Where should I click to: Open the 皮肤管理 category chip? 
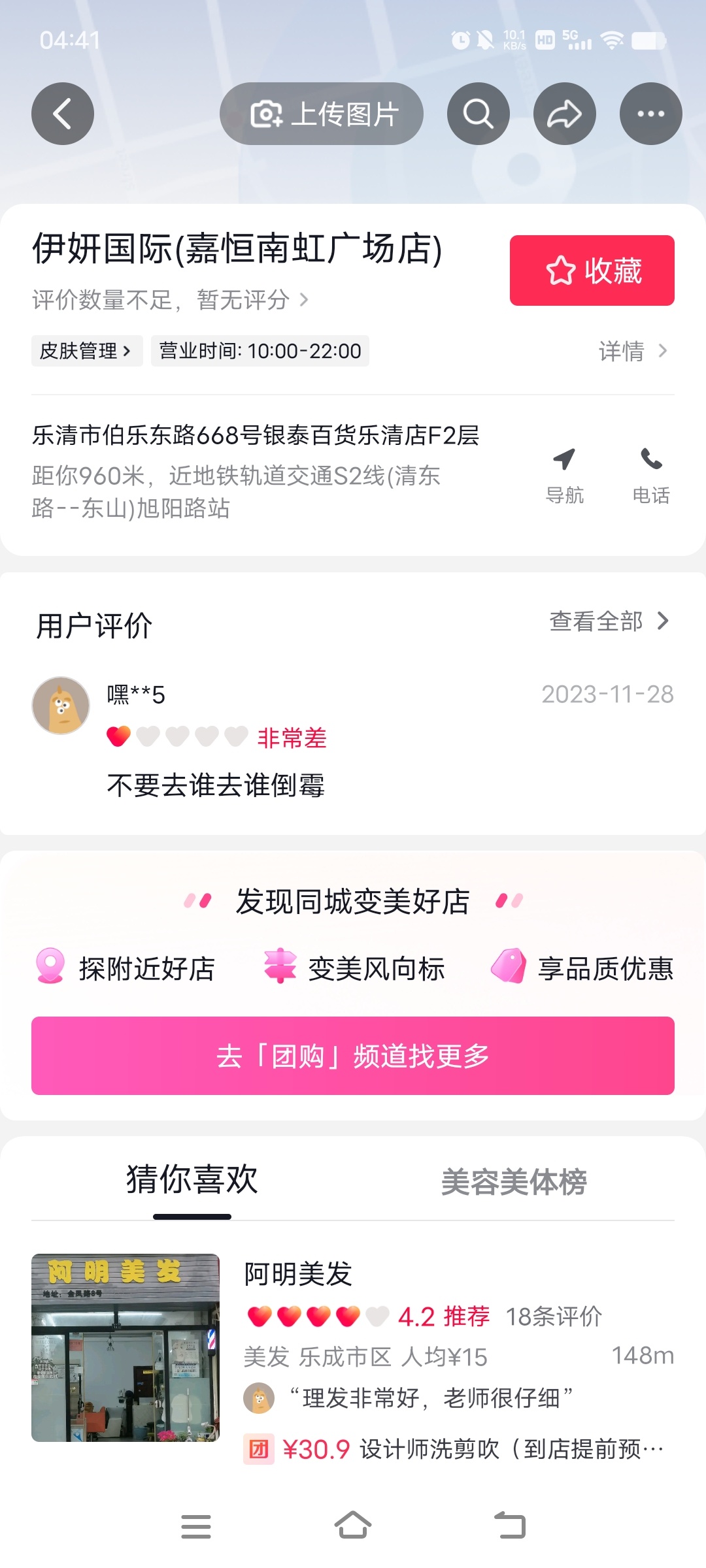point(86,351)
